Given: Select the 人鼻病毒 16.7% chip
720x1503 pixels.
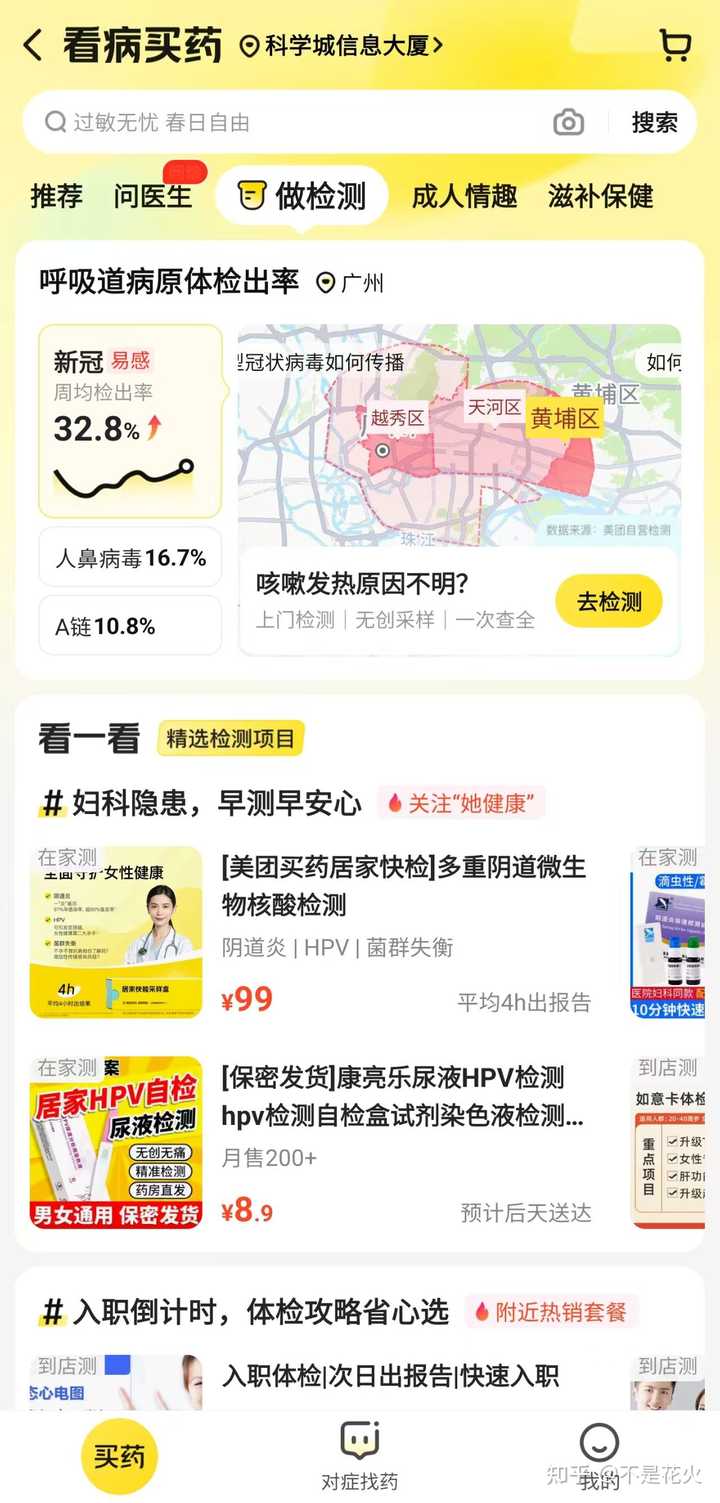Looking at the screenshot, I should tap(130, 558).
